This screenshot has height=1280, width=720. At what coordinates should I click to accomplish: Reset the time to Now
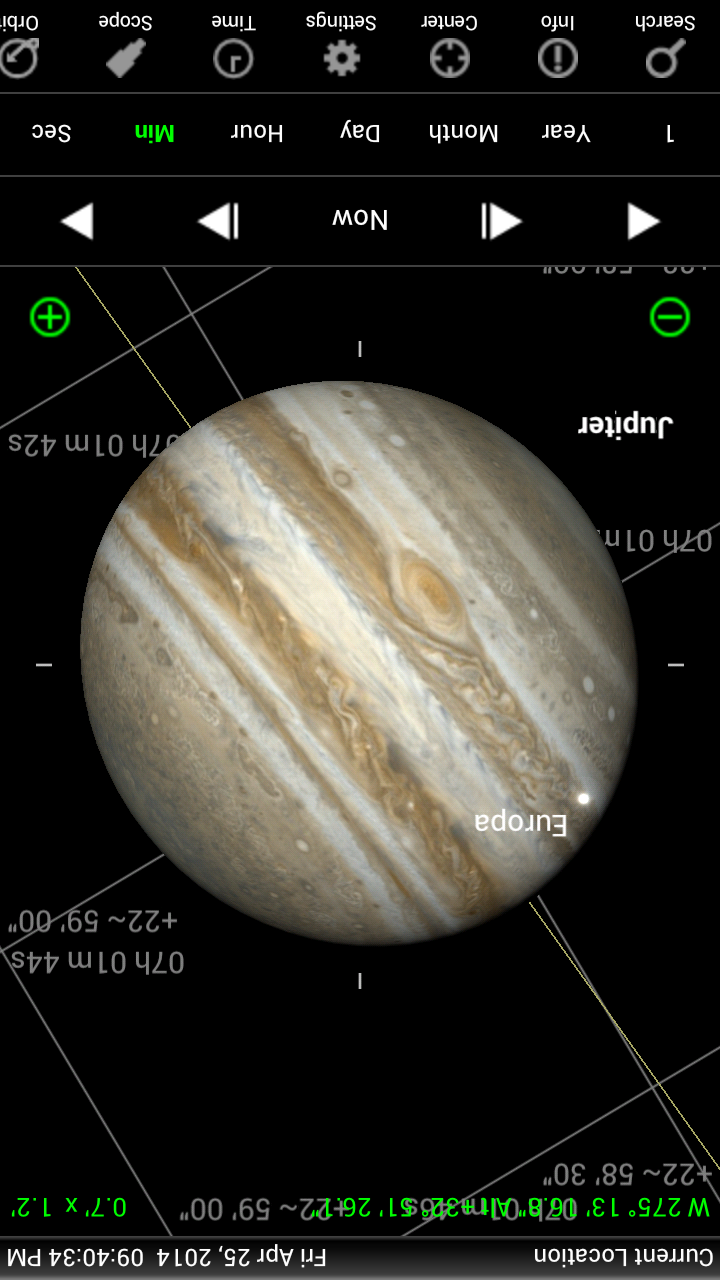360,220
